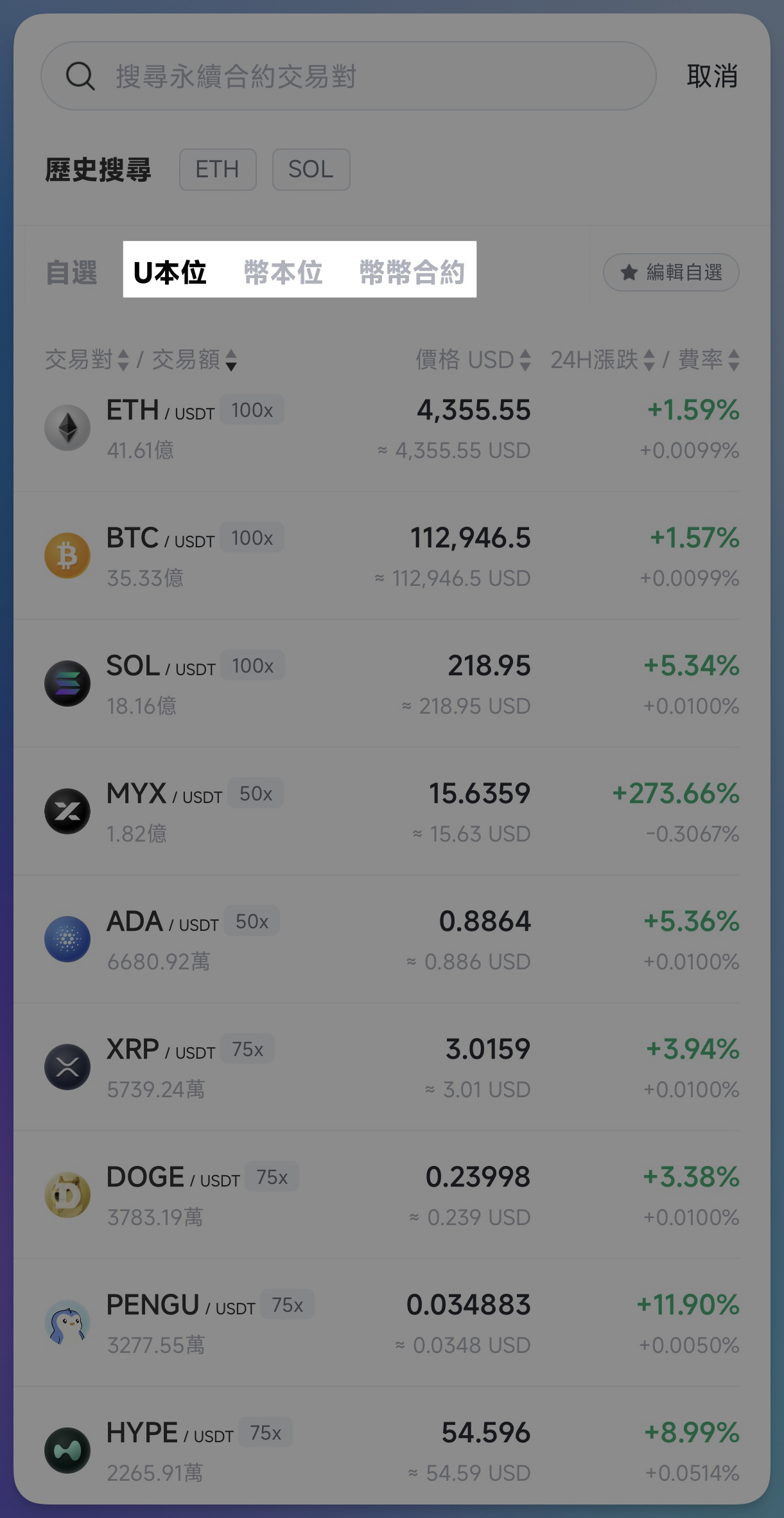Cancel the search with 取消
This screenshot has width=784, height=1518.
click(x=712, y=76)
